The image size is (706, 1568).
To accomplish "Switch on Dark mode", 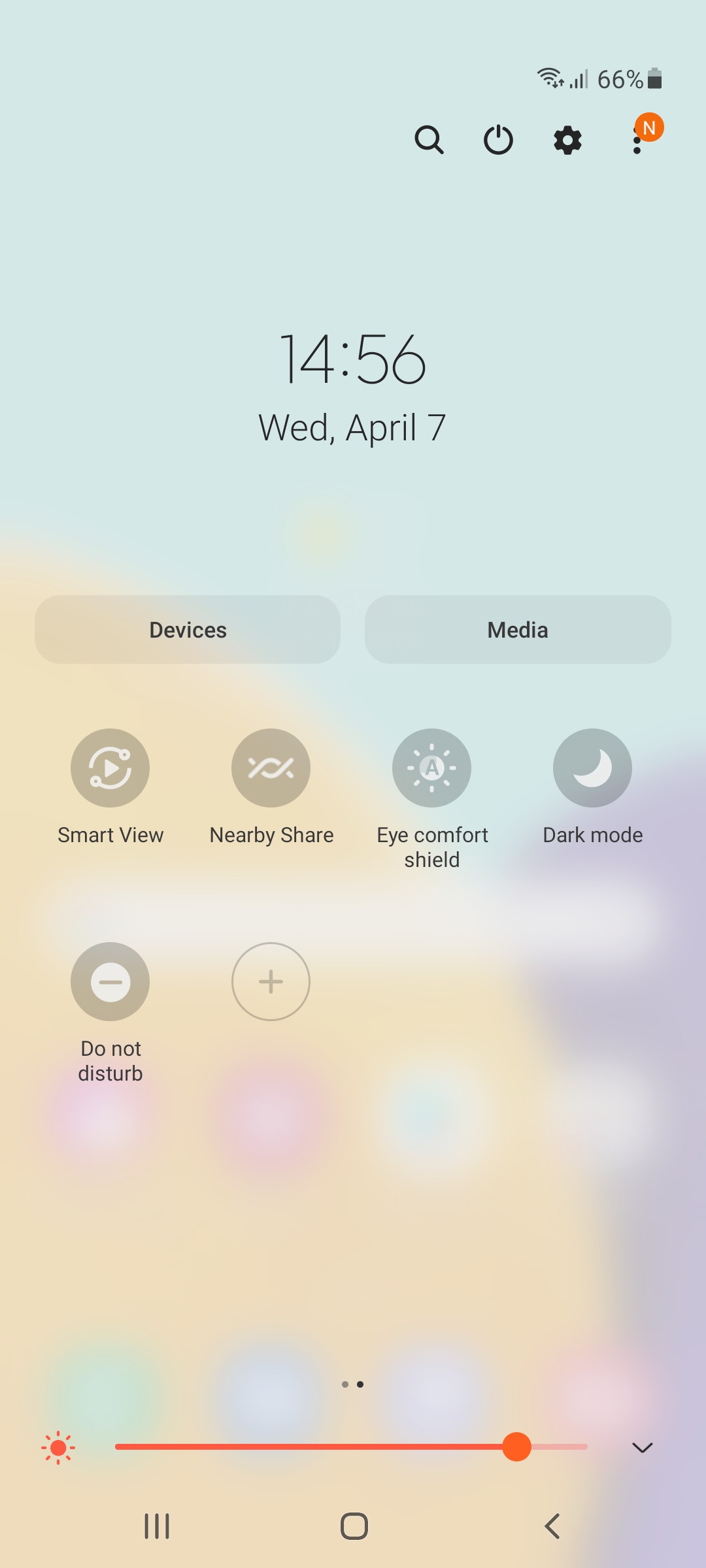I will coord(593,768).
